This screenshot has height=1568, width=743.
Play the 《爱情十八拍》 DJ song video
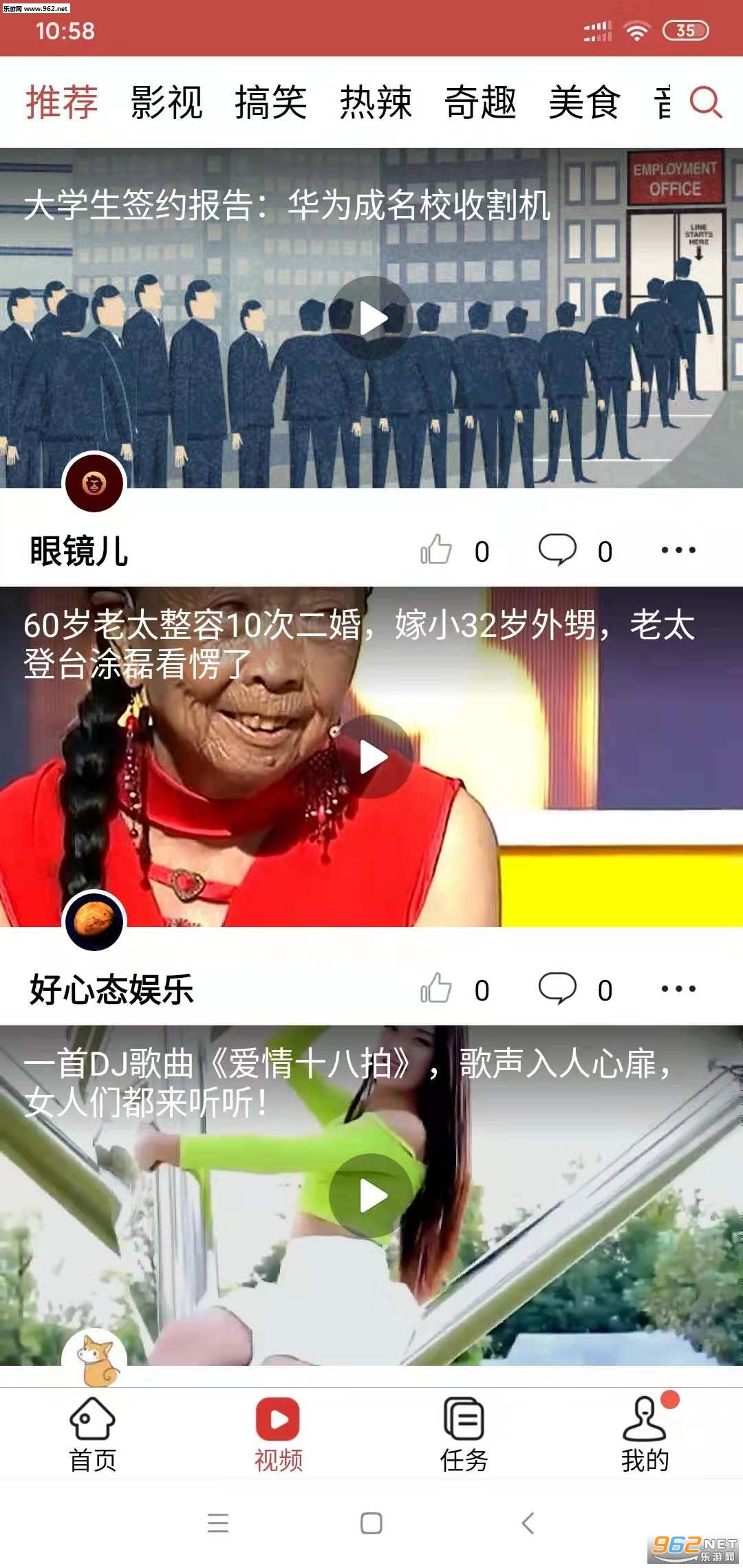(x=371, y=1195)
